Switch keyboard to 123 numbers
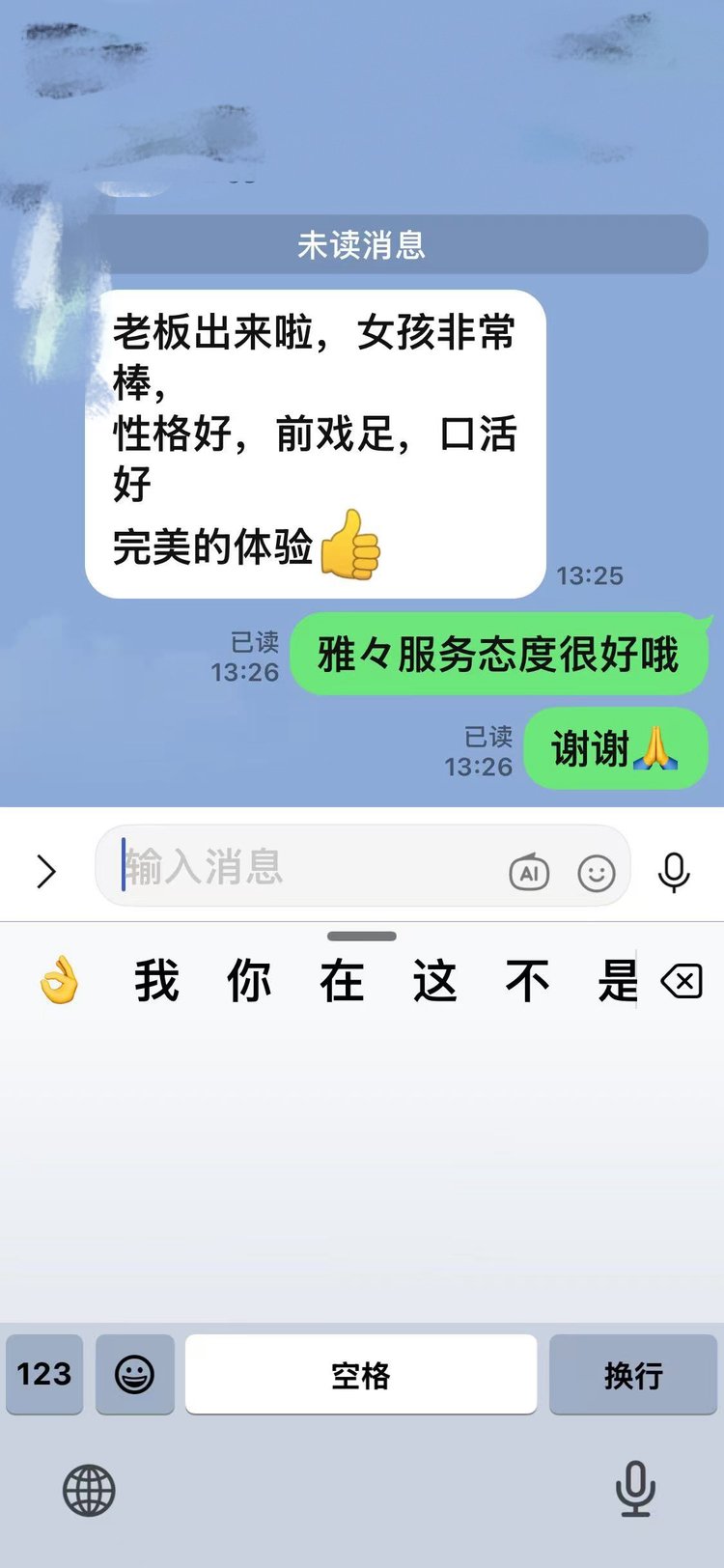Image resolution: width=724 pixels, height=1568 pixels. [x=44, y=1374]
